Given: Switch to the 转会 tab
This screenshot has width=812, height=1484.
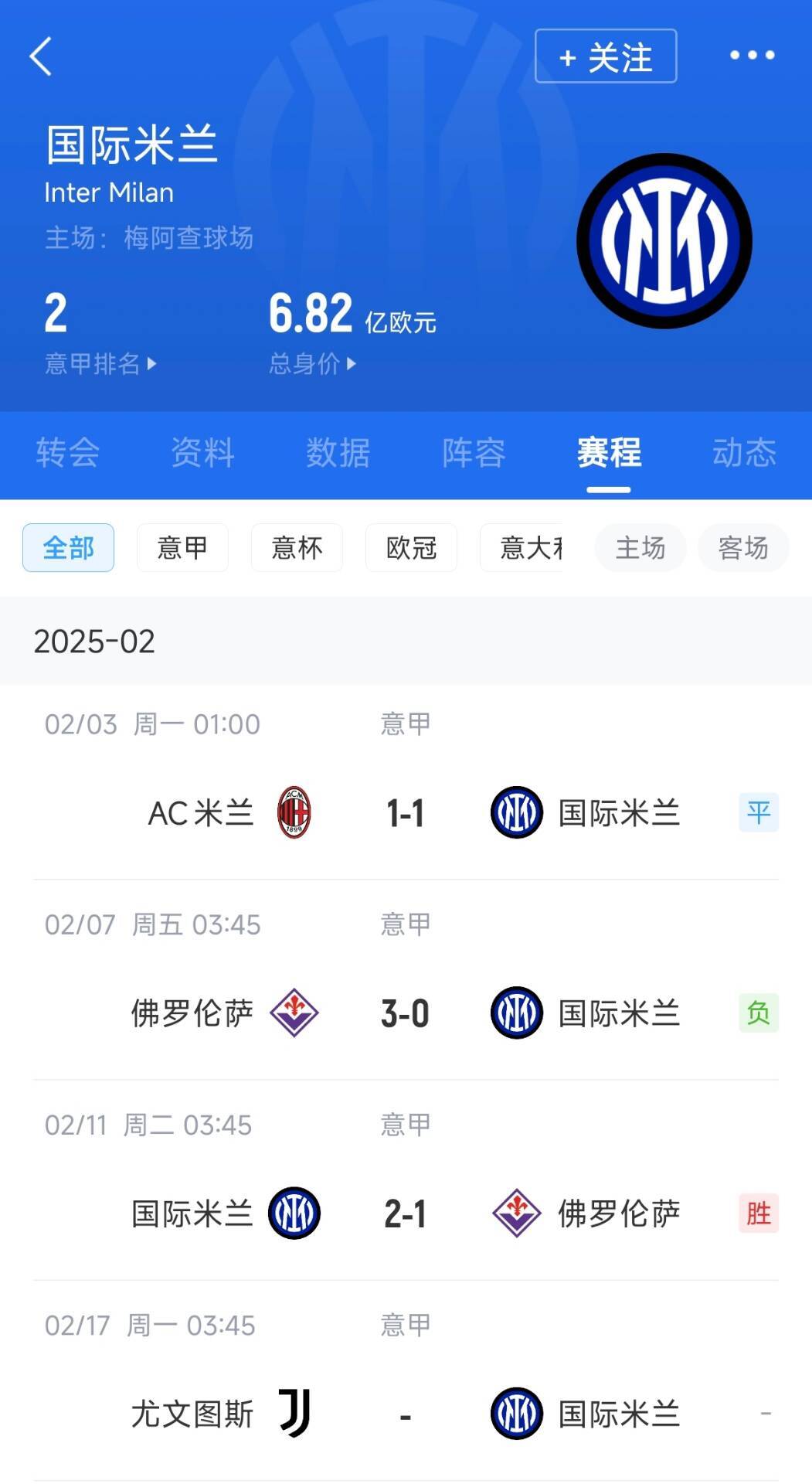Looking at the screenshot, I should (x=68, y=452).
